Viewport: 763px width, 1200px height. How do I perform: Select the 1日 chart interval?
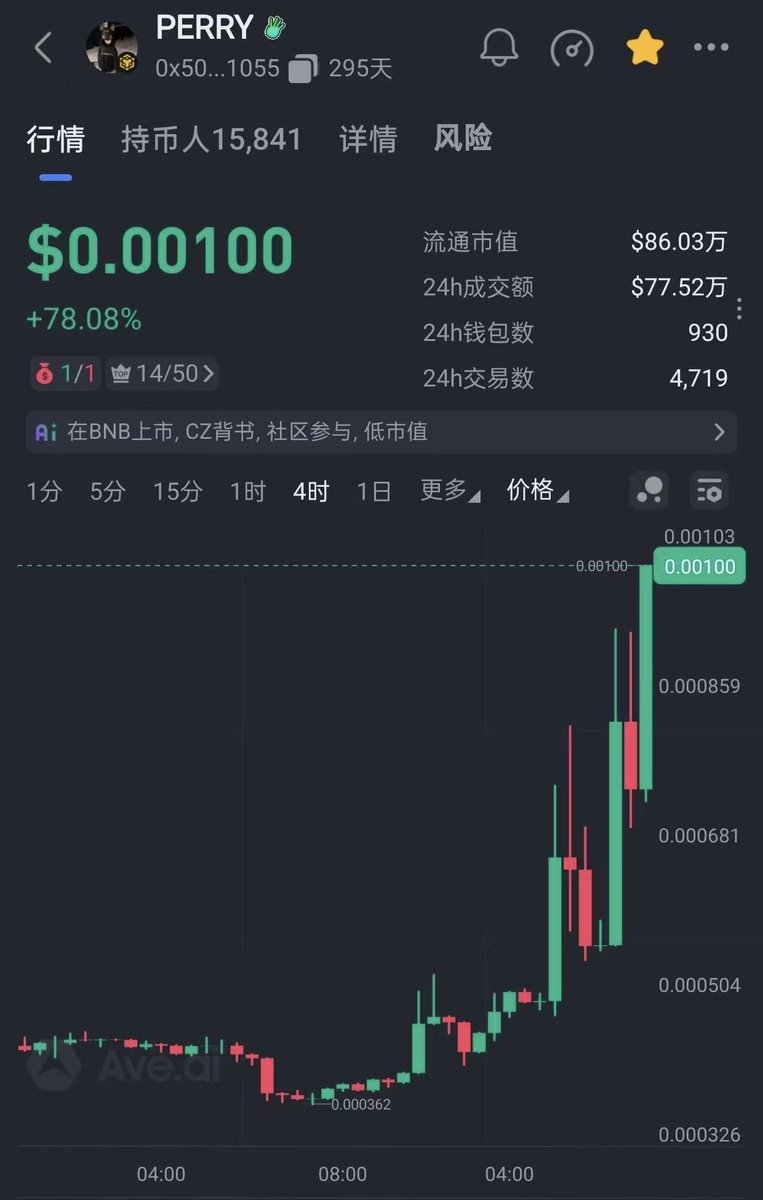click(374, 491)
